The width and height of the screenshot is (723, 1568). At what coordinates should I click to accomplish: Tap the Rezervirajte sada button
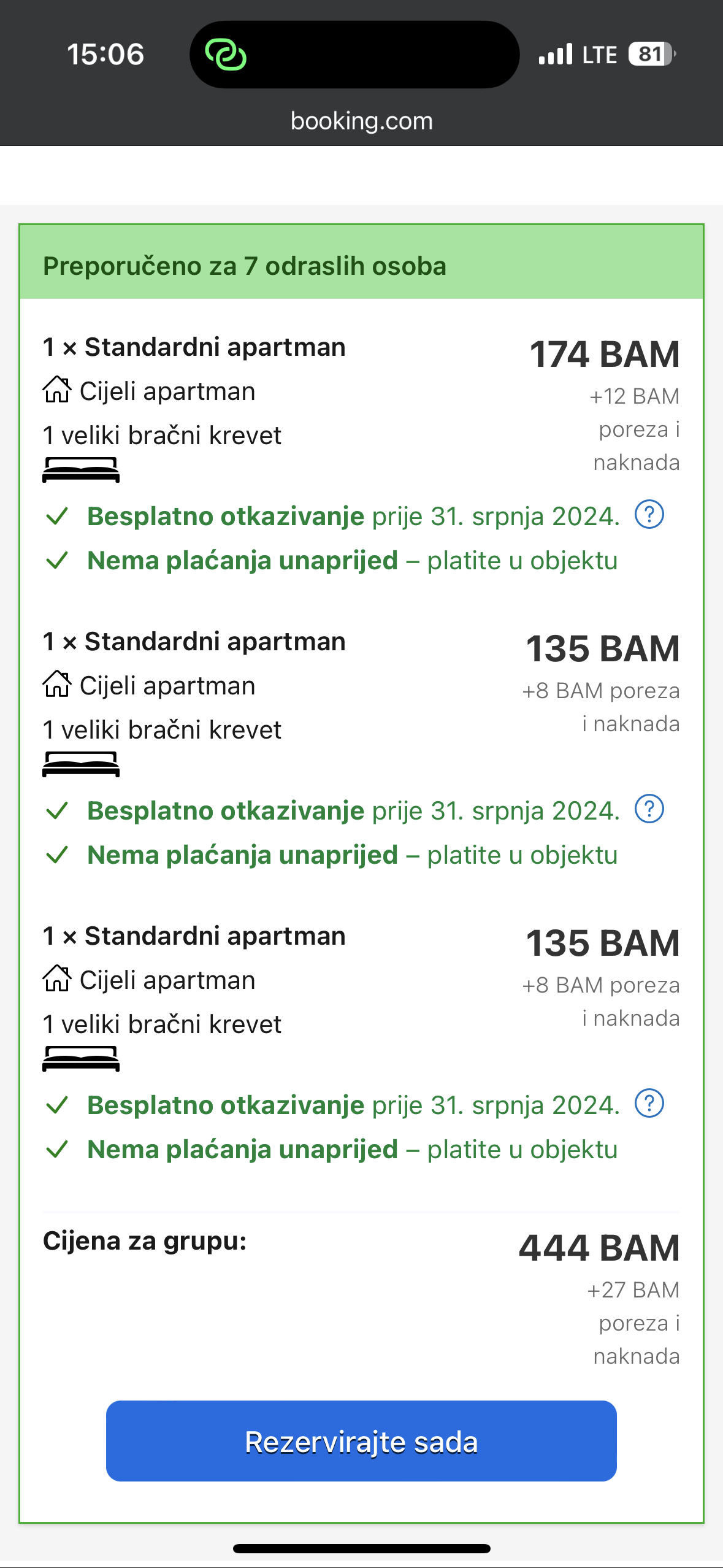(x=361, y=1441)
